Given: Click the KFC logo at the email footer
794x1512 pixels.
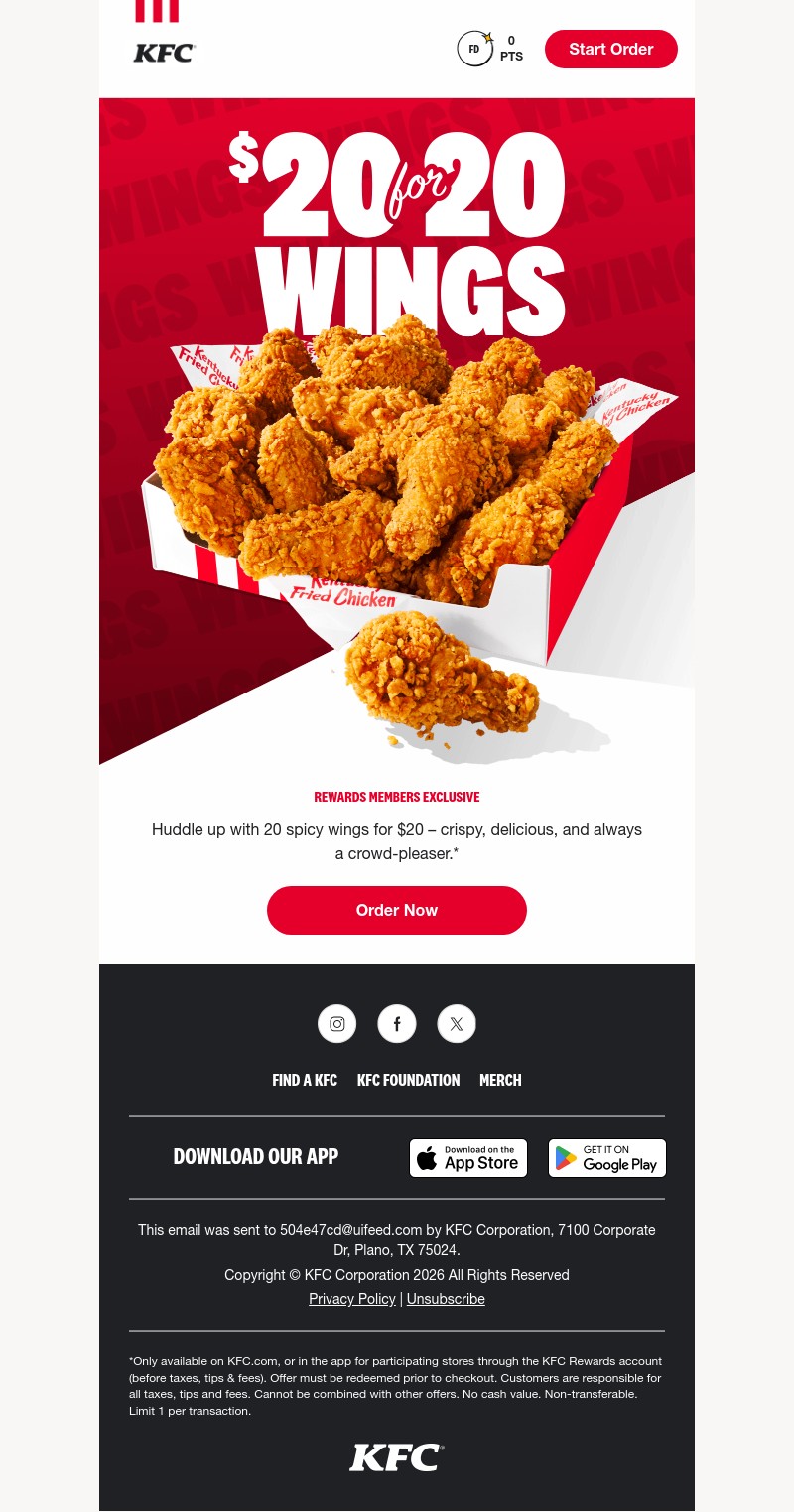Looking at the screenshot, I should click(x=397, y=1456).
